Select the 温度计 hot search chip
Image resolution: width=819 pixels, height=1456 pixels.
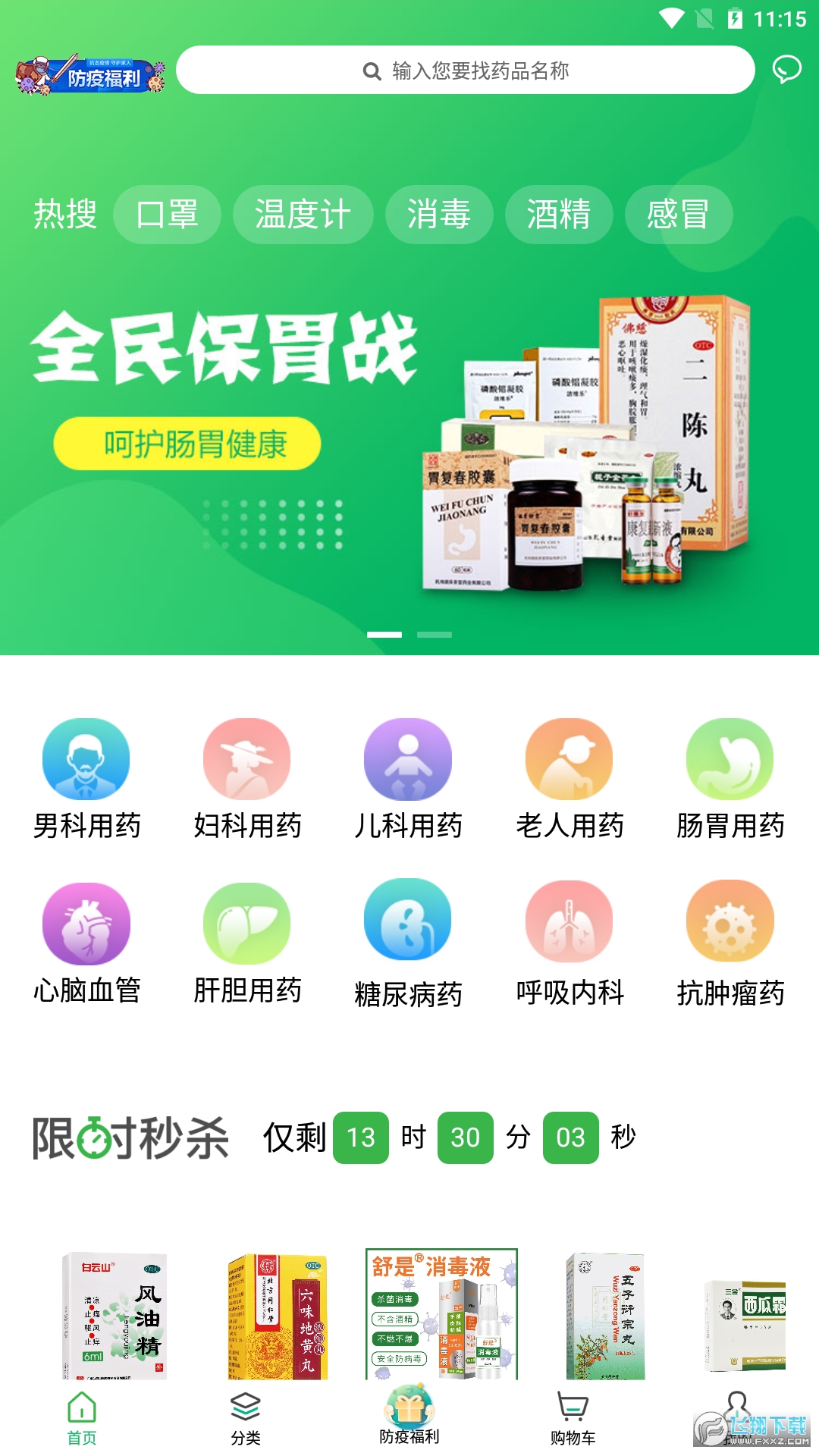coord(303,215)
